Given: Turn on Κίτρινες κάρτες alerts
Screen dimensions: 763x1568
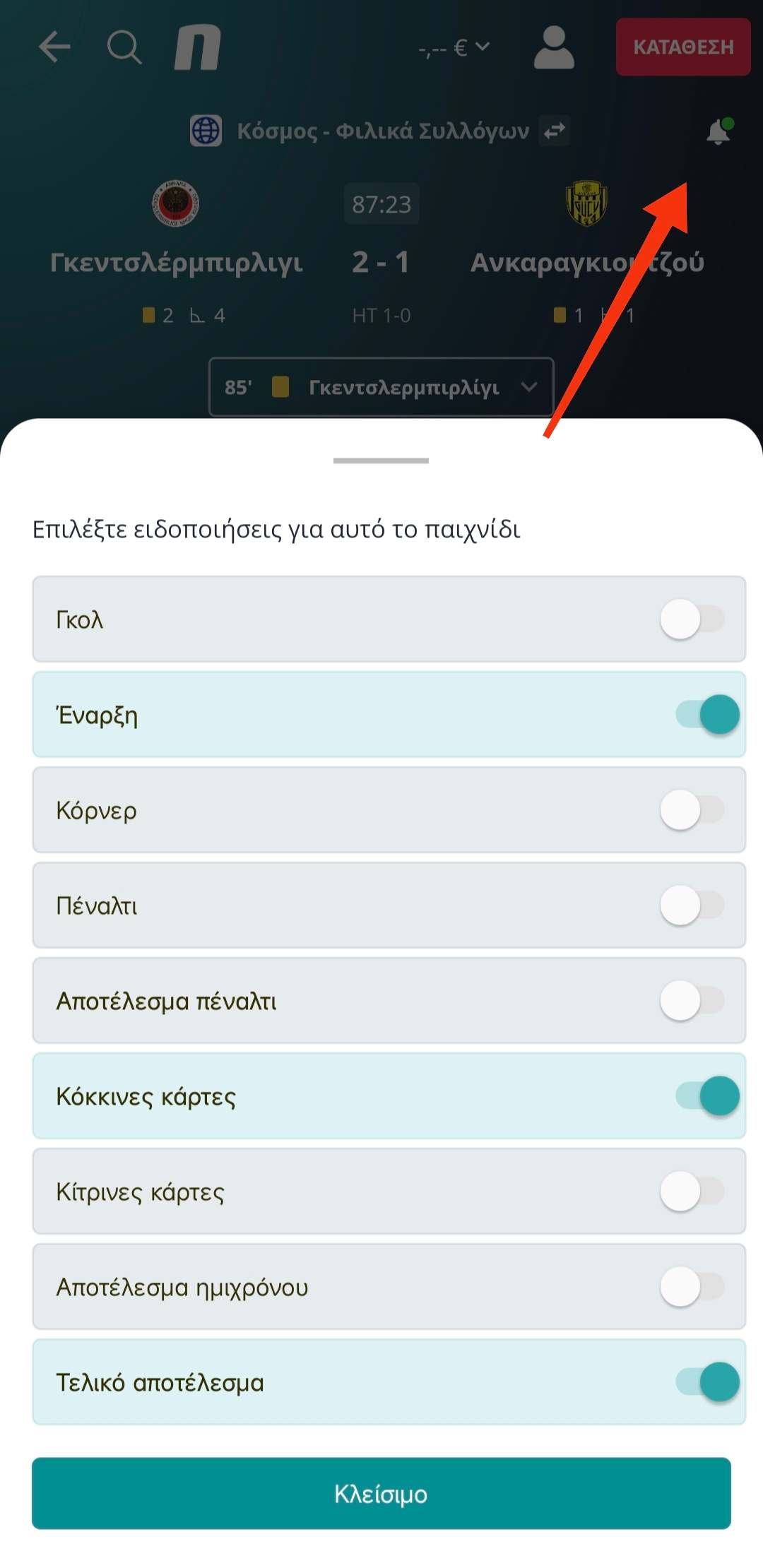Looking at the screenshot, I should coord(692,1191).
